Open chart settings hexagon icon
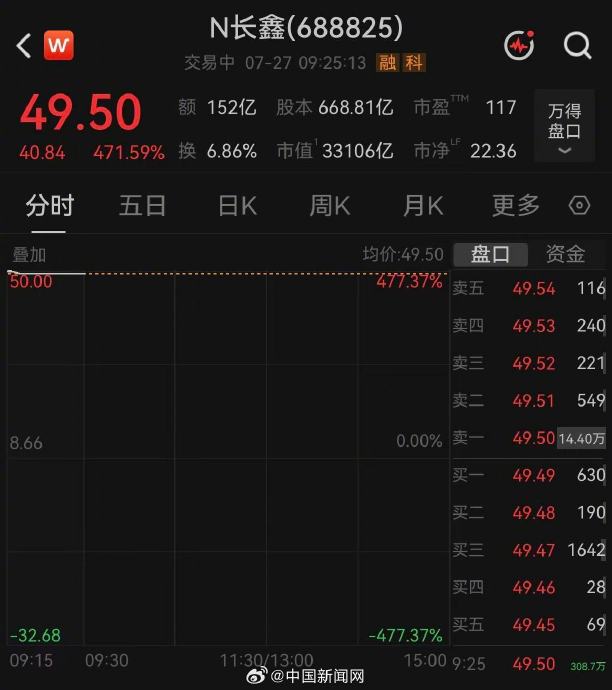Viewport: 612px width, 690px height. 579,206
